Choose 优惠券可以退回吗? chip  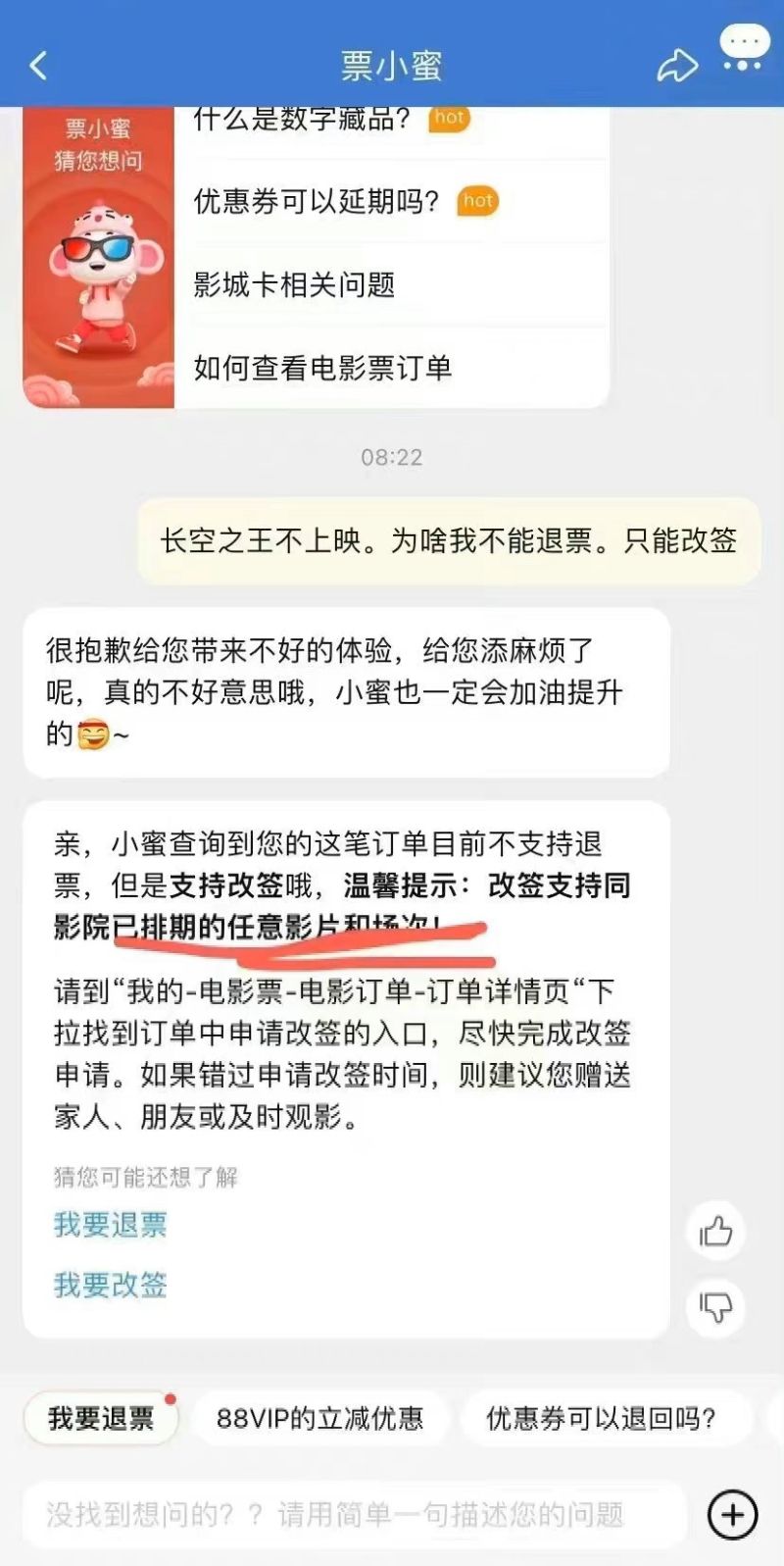point(601,1418)
